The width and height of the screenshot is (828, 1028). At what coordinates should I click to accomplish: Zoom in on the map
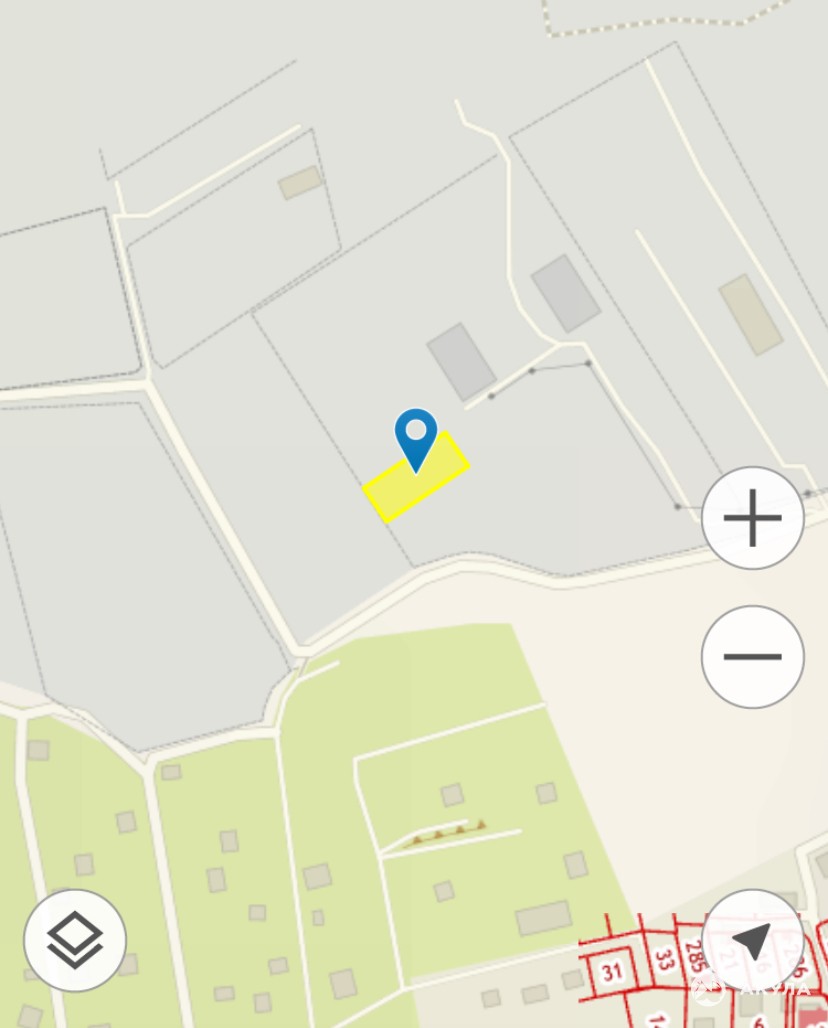click(x=752, y=518)
